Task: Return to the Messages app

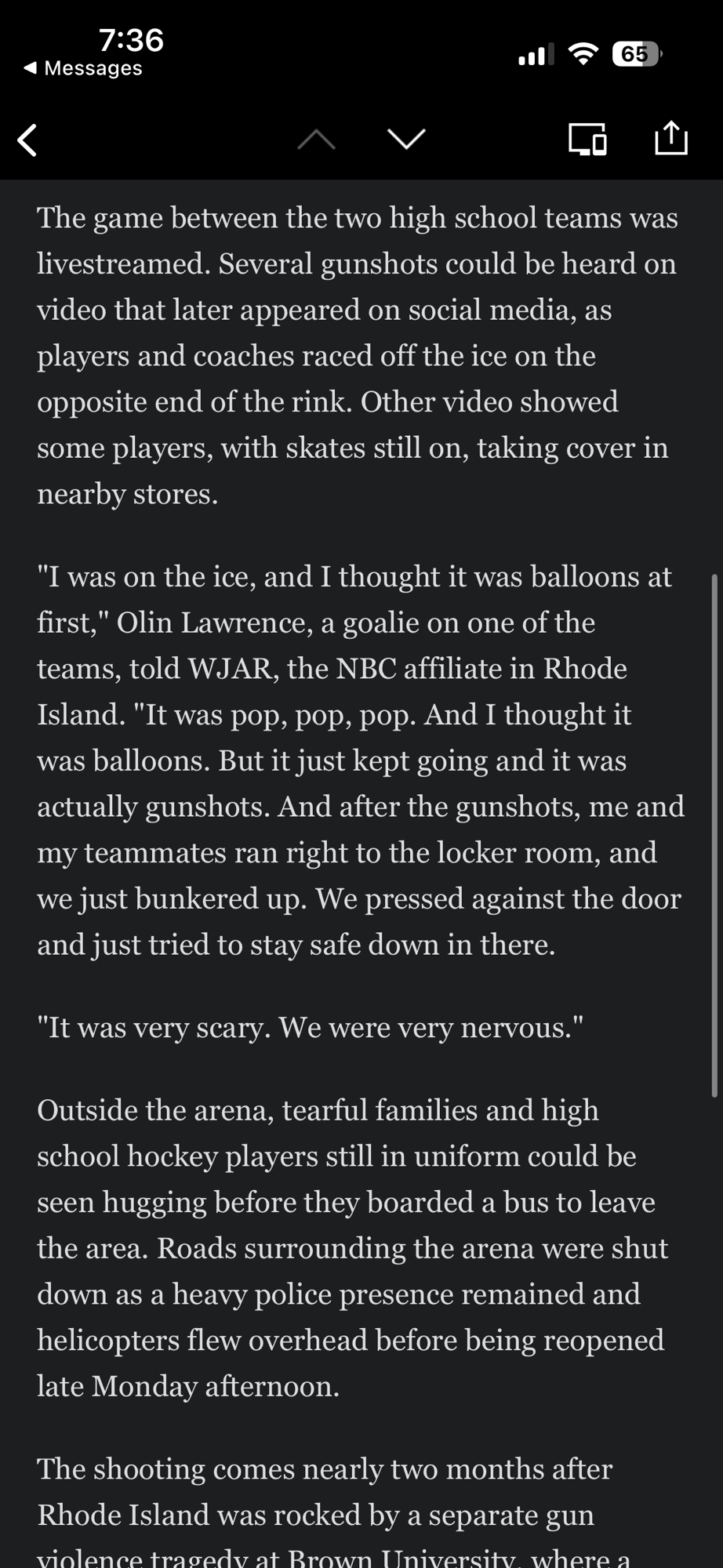Action: click(x=83, y=68)
